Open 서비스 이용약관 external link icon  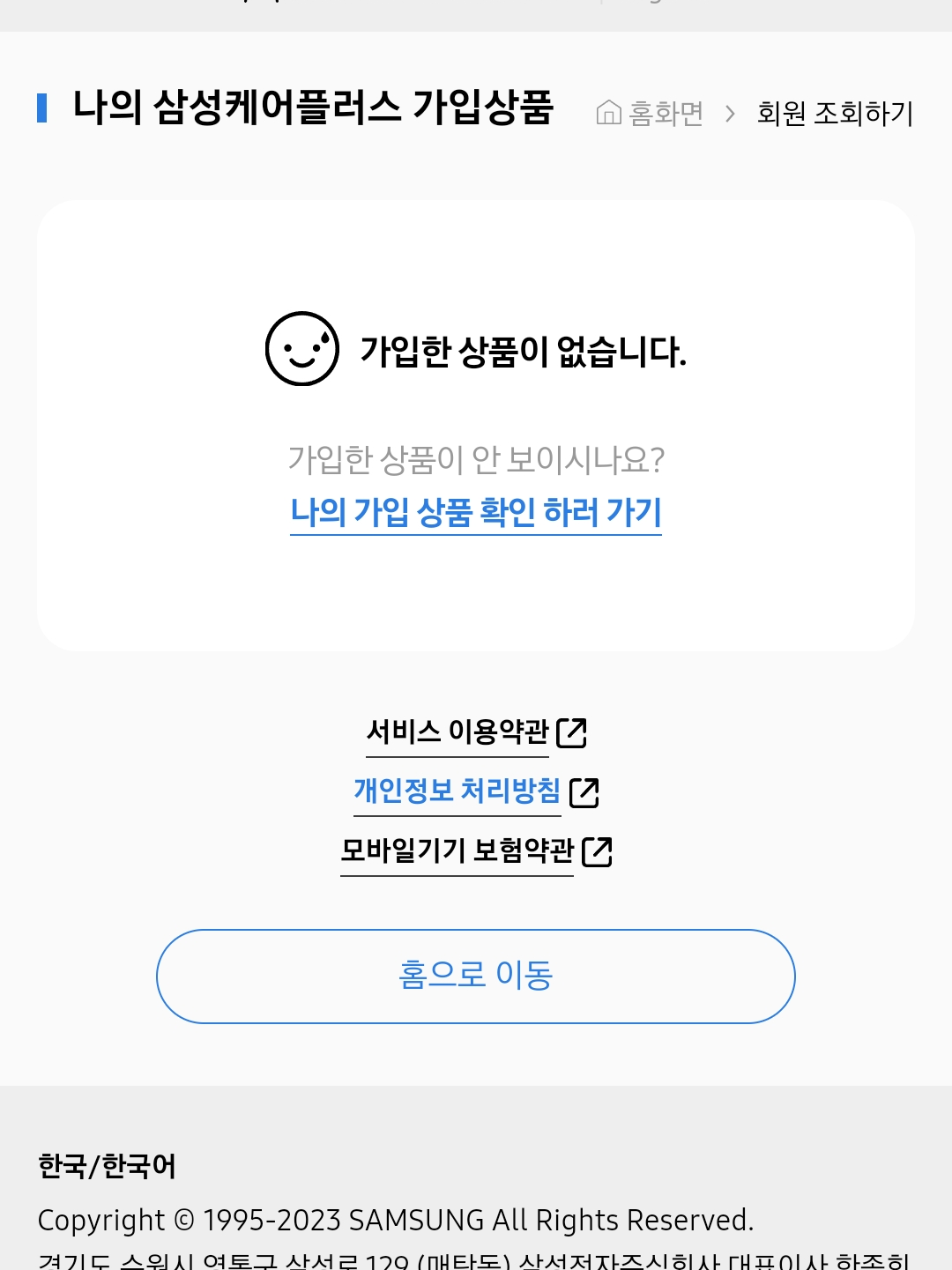574,732
